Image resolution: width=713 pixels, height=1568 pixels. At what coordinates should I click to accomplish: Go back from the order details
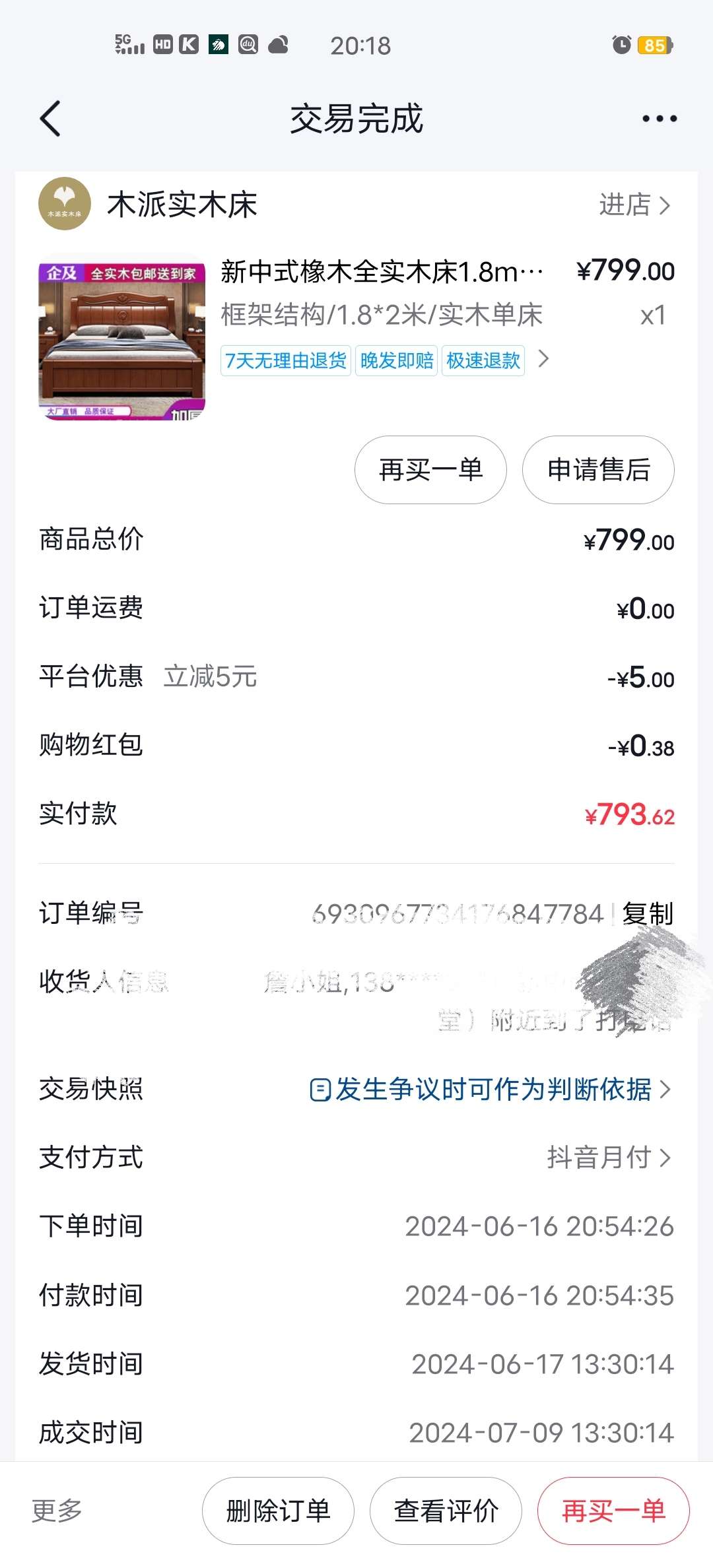click(x=50, y=119)
